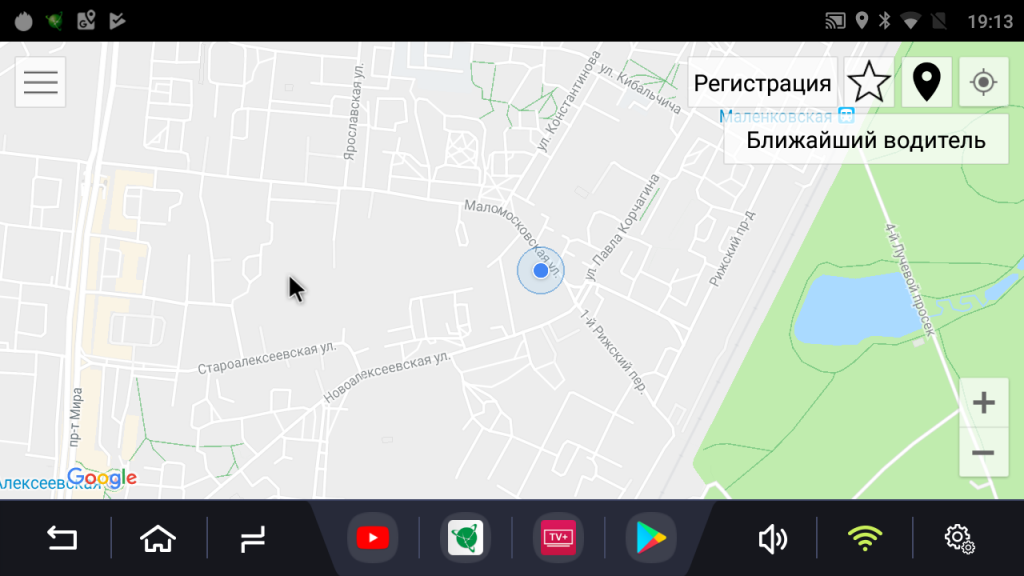Open the TV+ app shortcut
Viewport: 1024px width, 576px height.
pyautogui.click(x=557, y=539)
